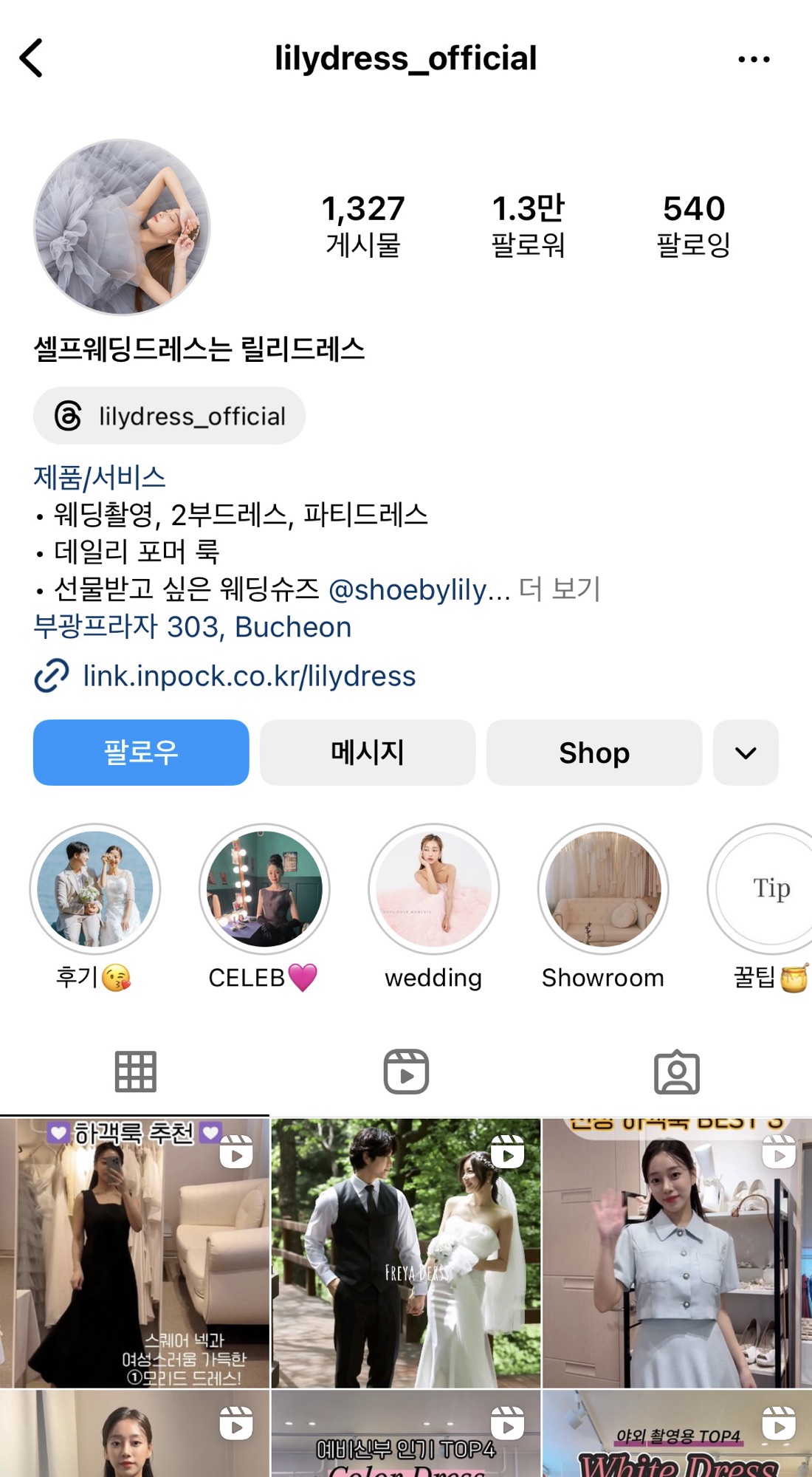Expand the profile actions chevron next to Shop
812x1477 pixels.
point(745,753)
